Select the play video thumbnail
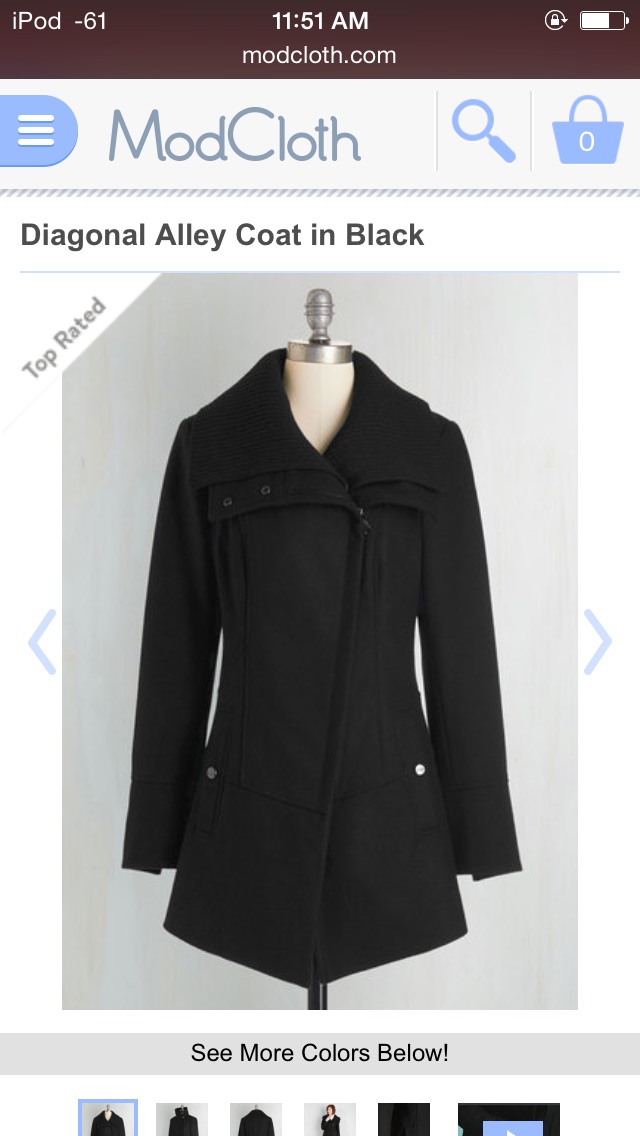640x1136 pixels. [x=509, y=1119]
